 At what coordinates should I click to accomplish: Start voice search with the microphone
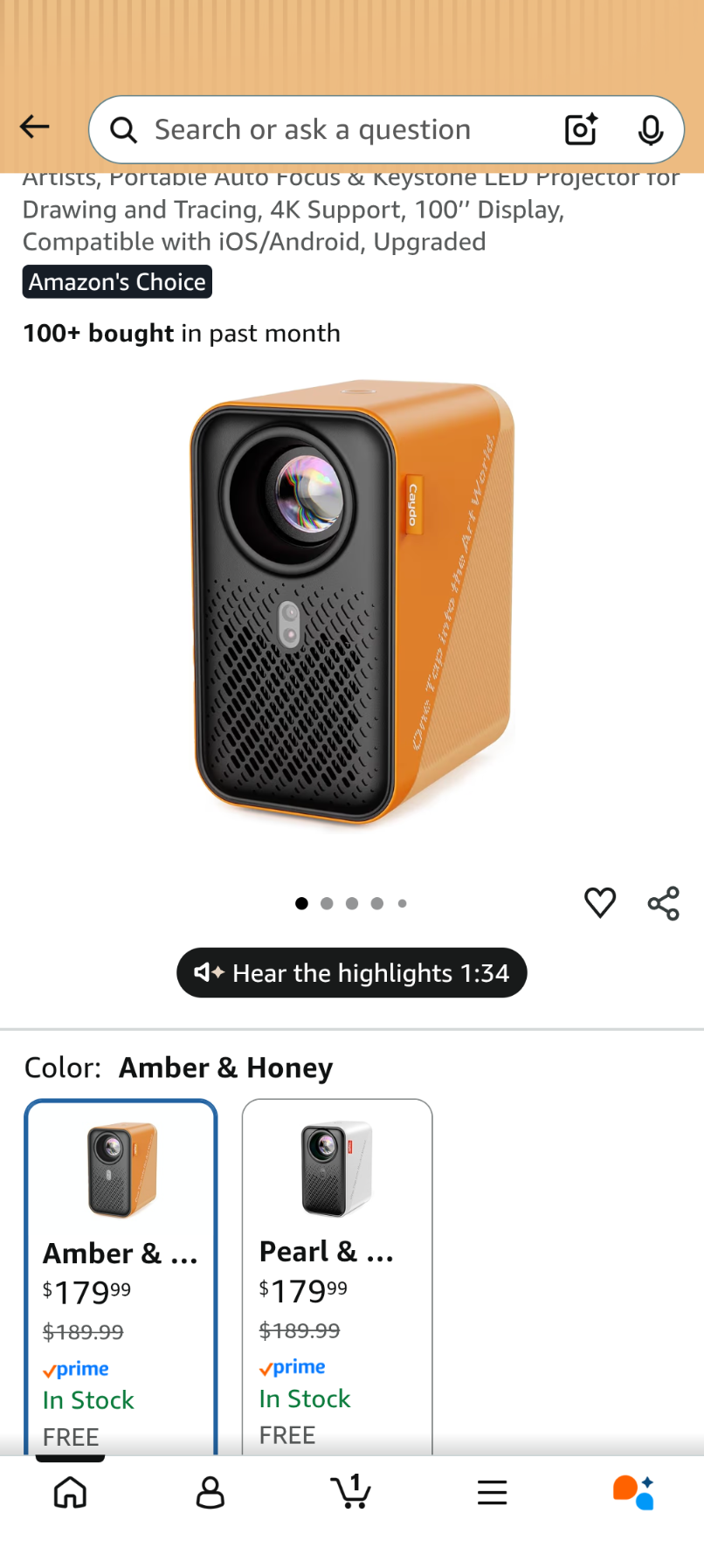(650, 130)
